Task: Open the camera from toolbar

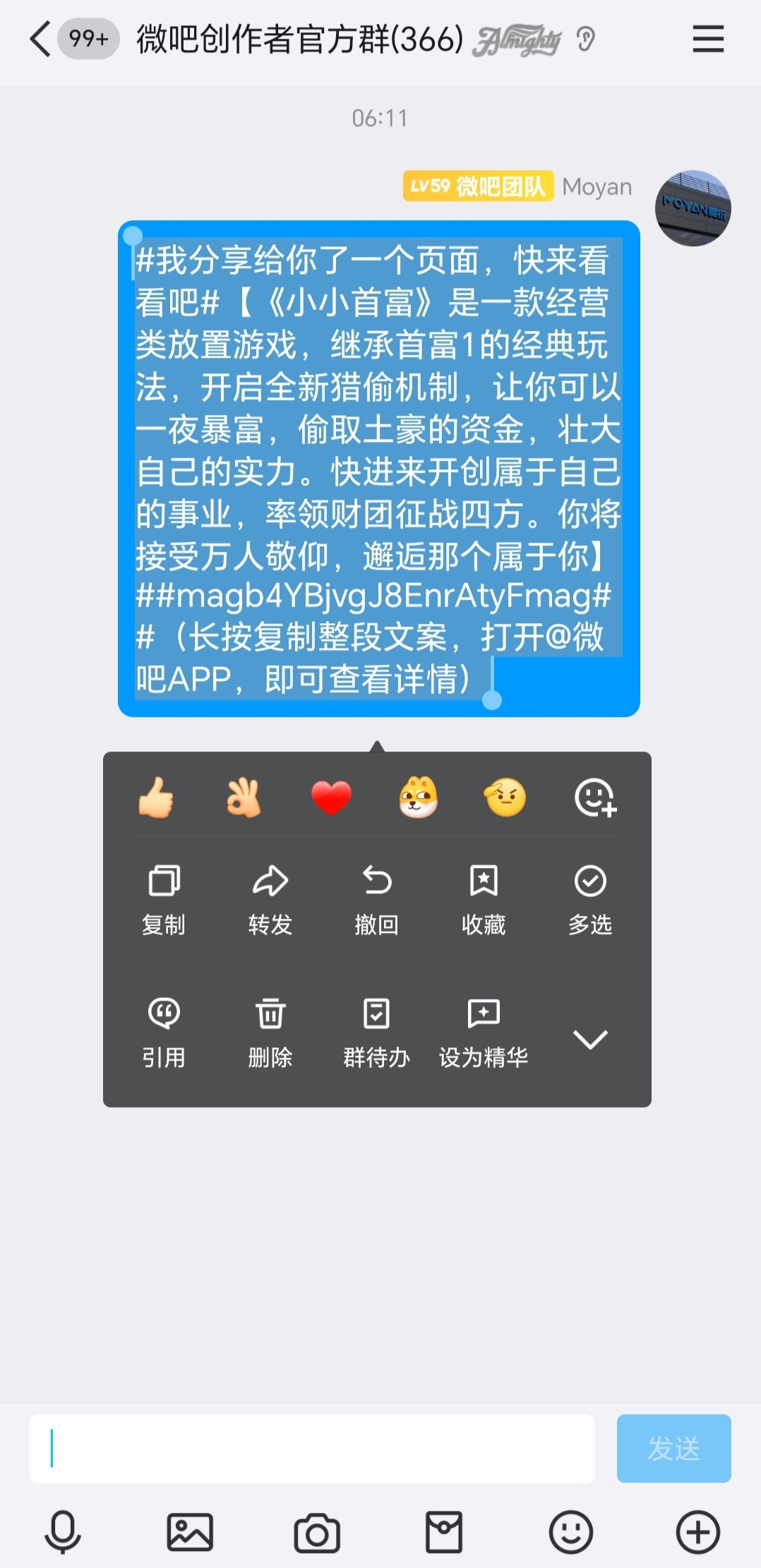Action: [x=317, y=1533]
